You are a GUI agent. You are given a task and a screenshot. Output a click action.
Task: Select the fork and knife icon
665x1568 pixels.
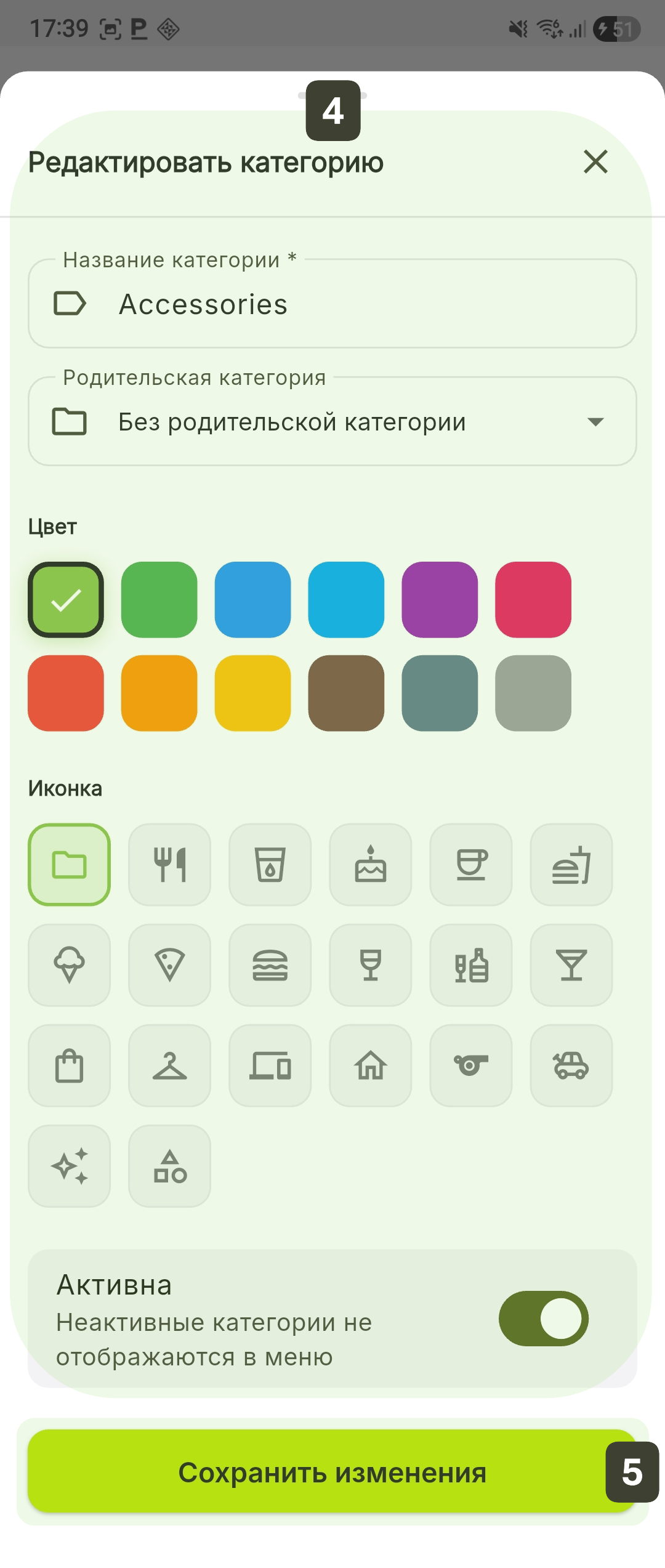click(x=170, y=865)
